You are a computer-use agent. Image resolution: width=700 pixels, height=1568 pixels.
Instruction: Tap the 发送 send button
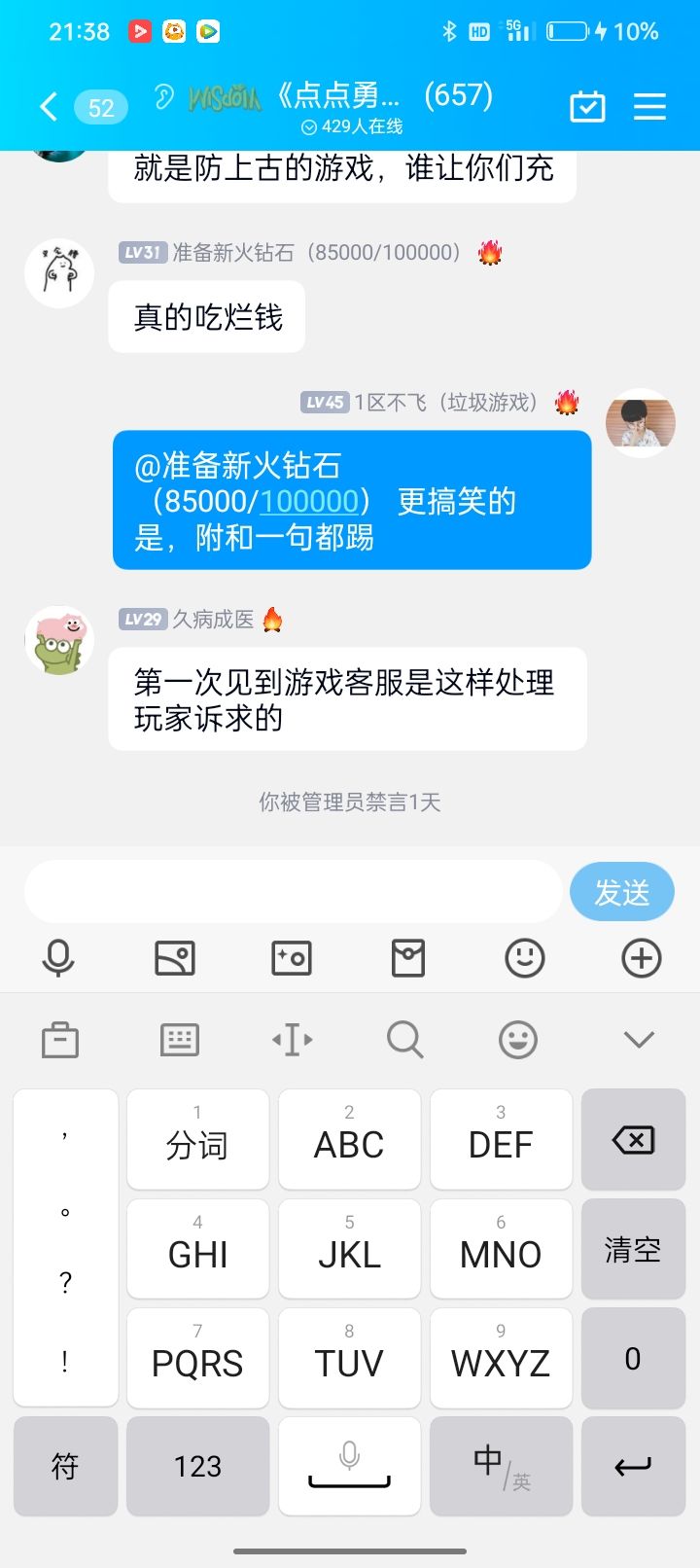pyautogui.click(x=621, y=891)
